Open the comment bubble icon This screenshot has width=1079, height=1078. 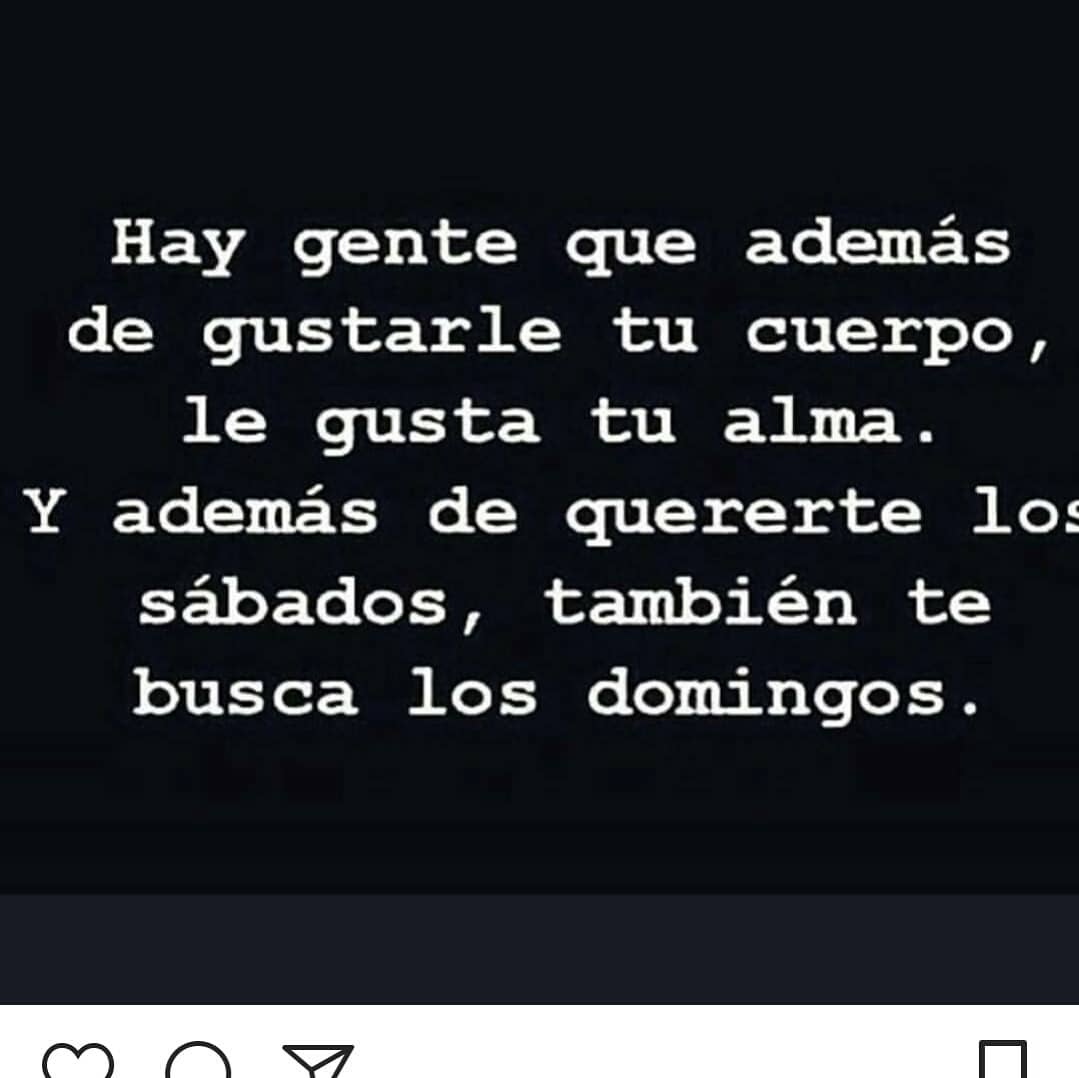(198, 1062)
